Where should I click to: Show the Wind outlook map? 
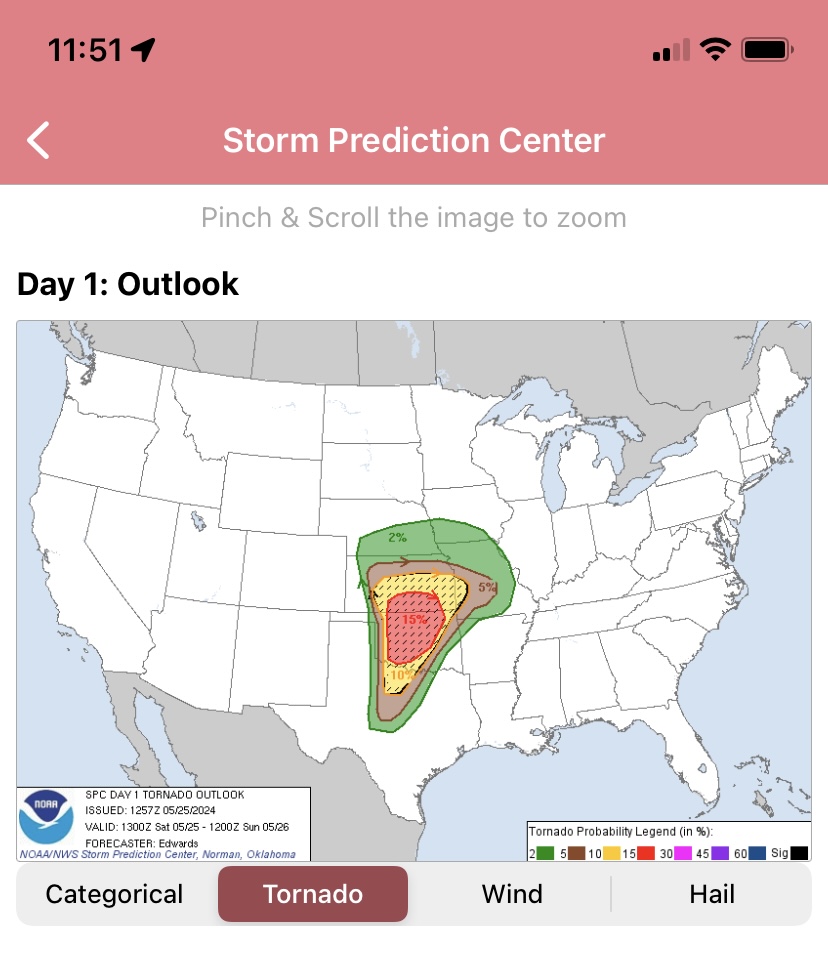click(511, 894)
